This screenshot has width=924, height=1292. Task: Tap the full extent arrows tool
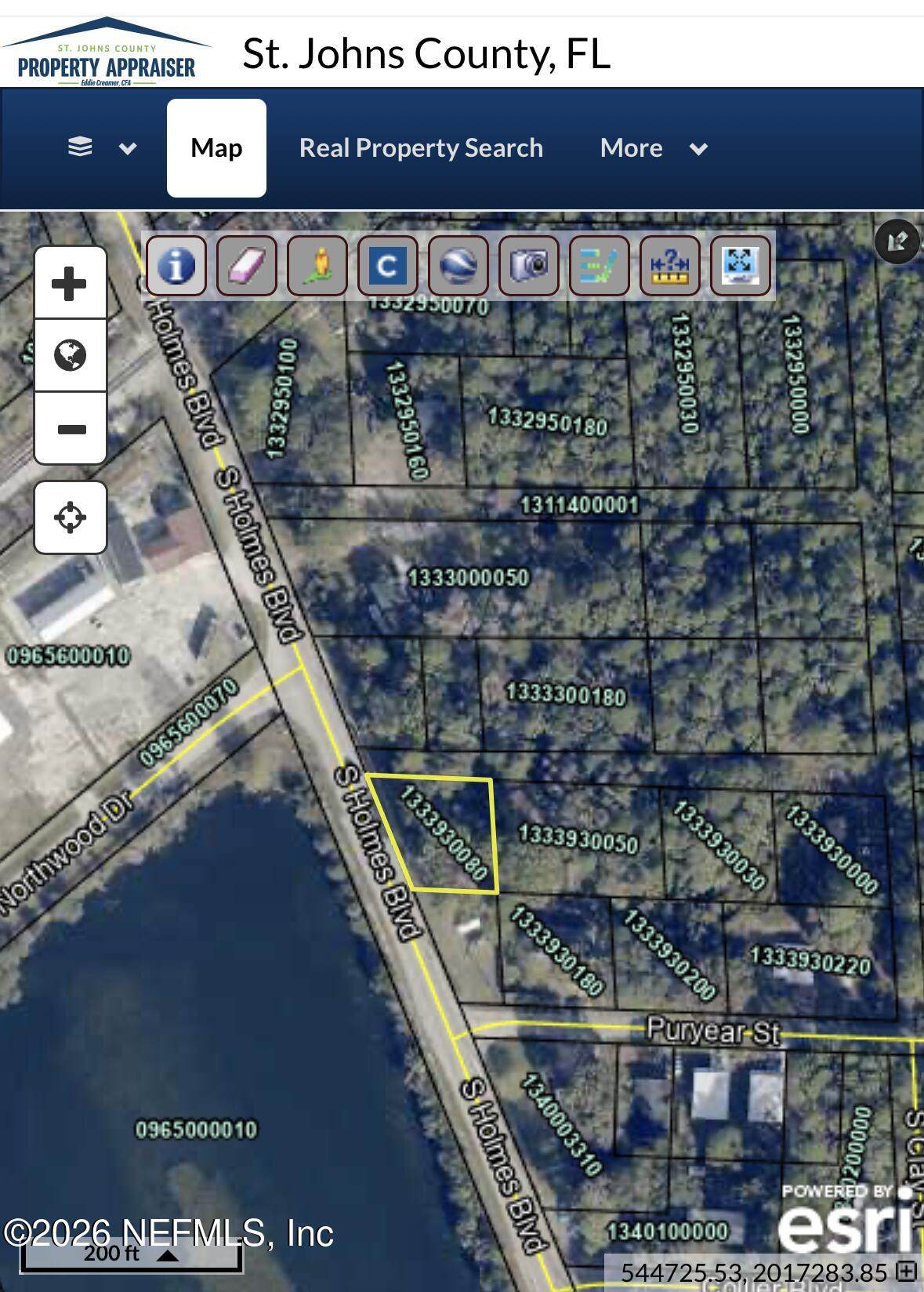[x=741, y=266]
